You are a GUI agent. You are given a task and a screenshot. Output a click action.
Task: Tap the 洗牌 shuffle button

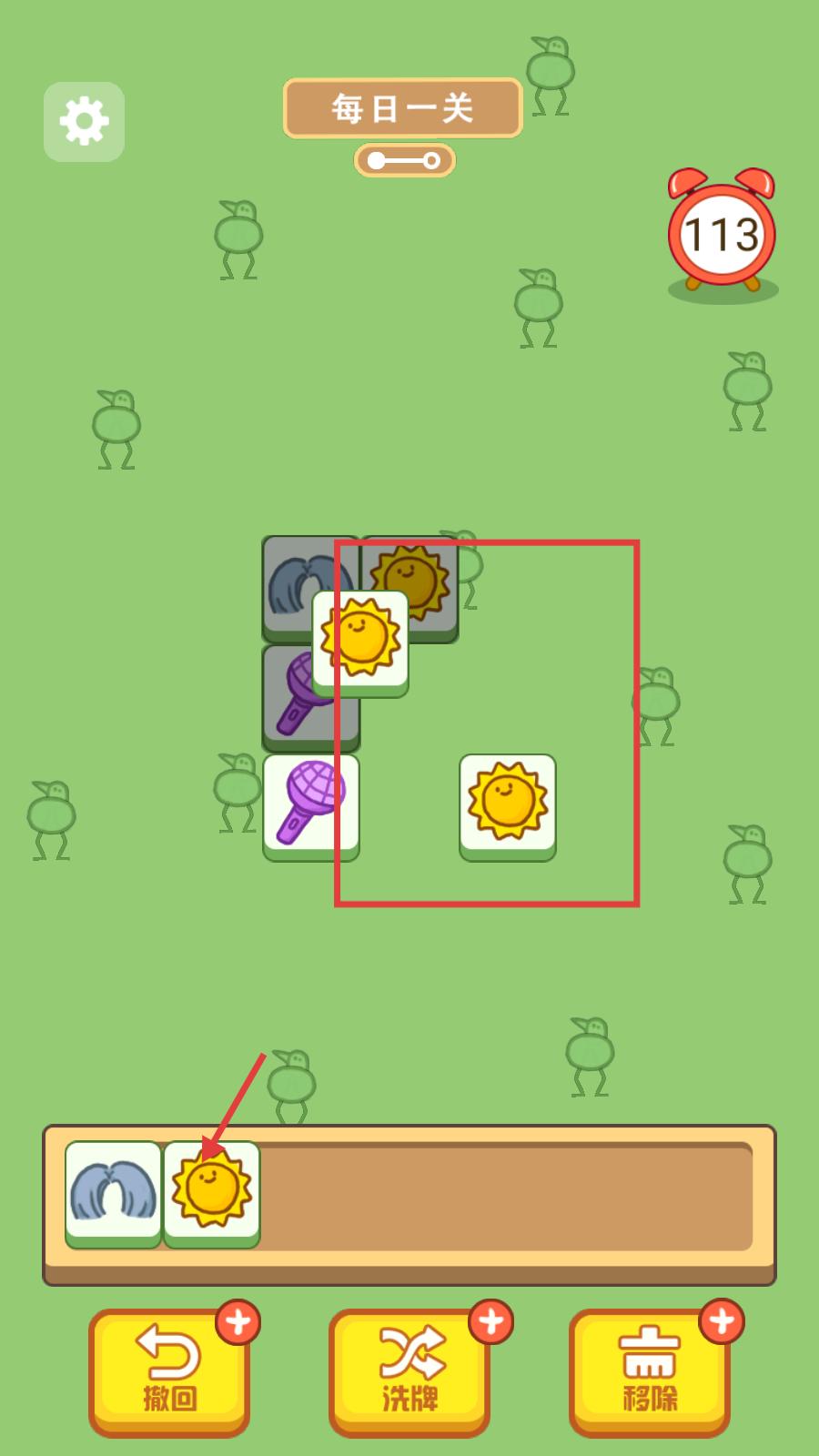coord(409,1372)
